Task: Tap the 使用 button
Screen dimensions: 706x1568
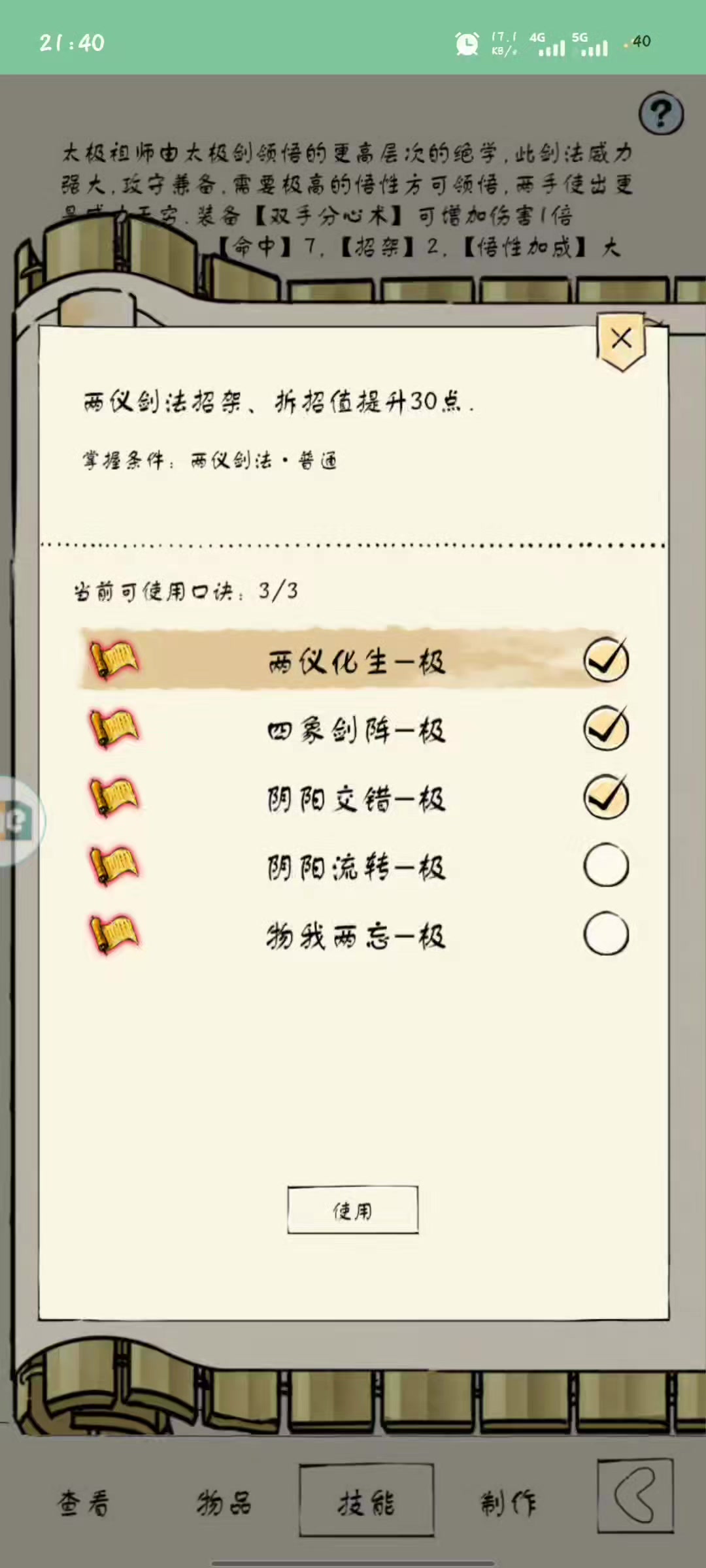Action: pyautogui.click(x=352, y=1210)
